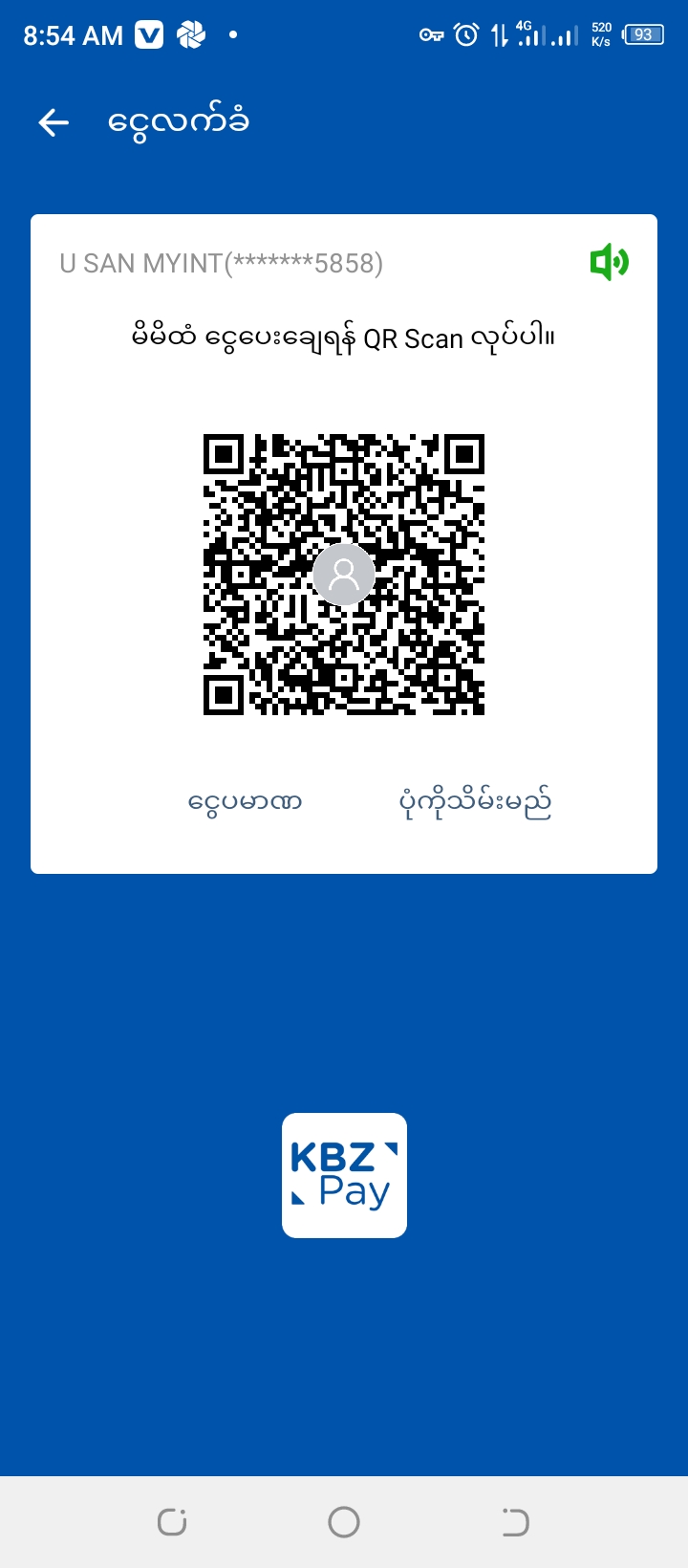Open recent apps from navigation bar
Screen dimensions: 688x1568
172,1521
